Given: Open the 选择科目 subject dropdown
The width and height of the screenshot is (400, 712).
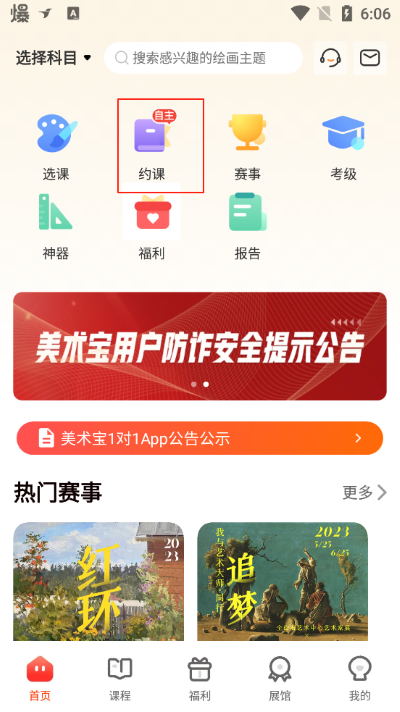Looking at the screenshot, I should [x=54, y=58].
